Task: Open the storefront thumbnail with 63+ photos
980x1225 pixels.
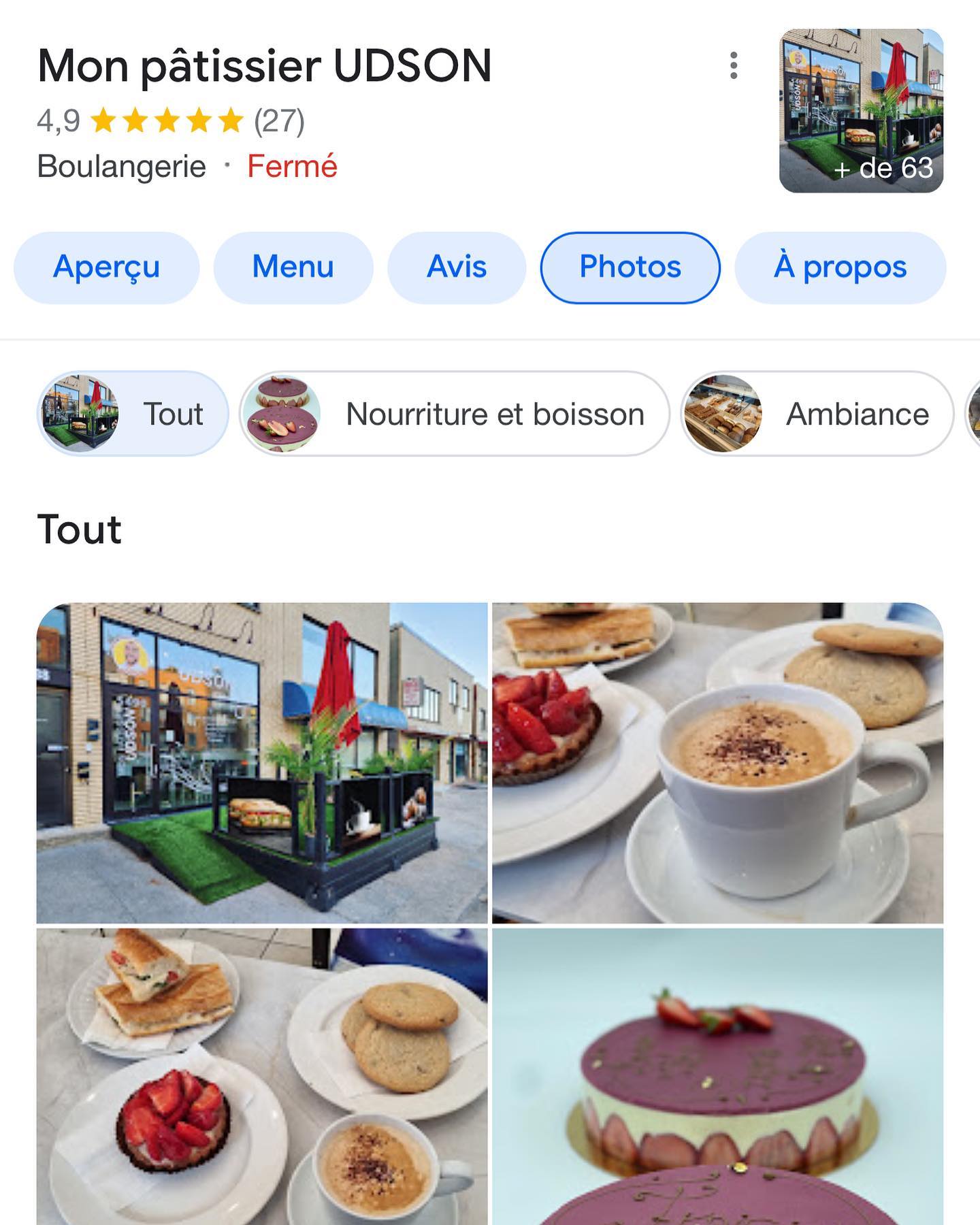Action: click(x=861, y=110)
